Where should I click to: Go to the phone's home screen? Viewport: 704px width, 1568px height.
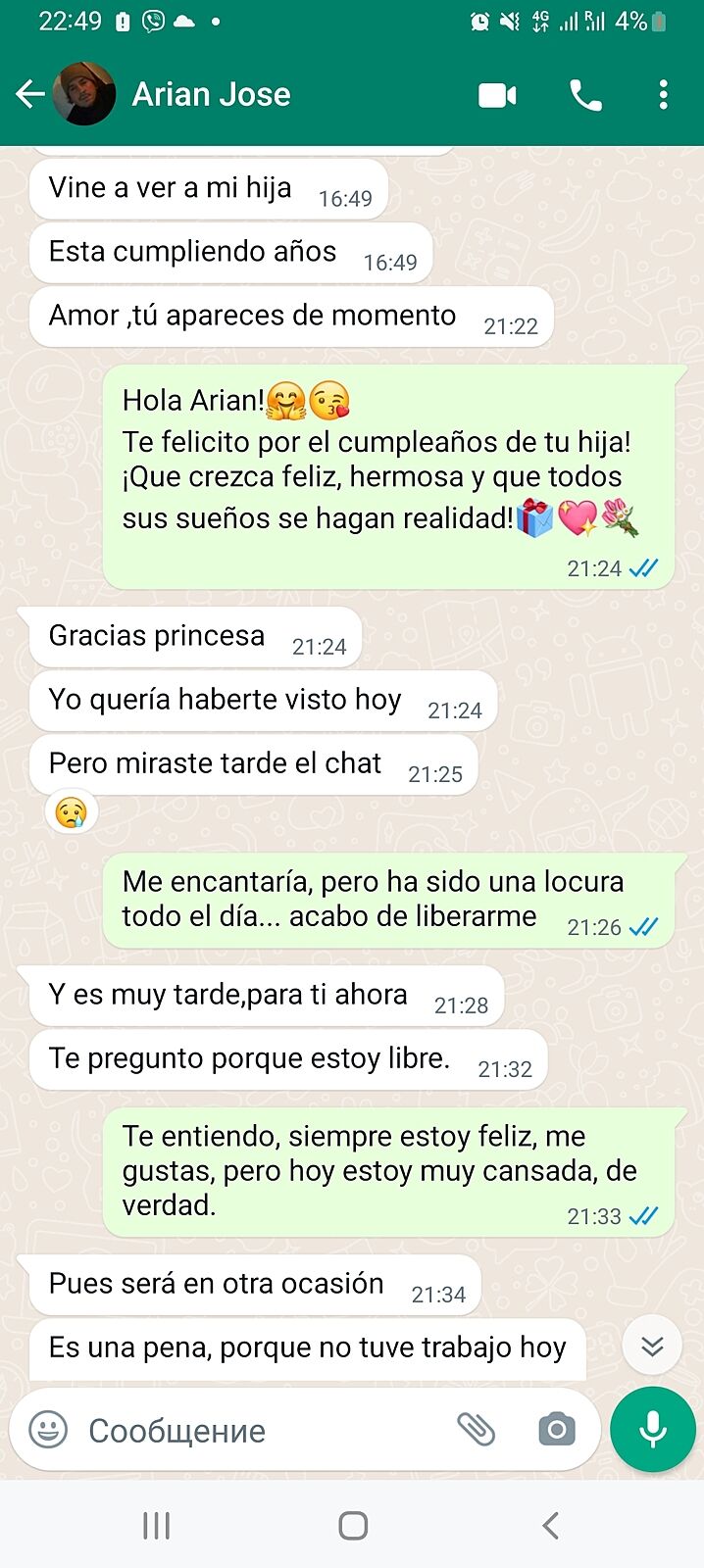tap(353, 1525)
